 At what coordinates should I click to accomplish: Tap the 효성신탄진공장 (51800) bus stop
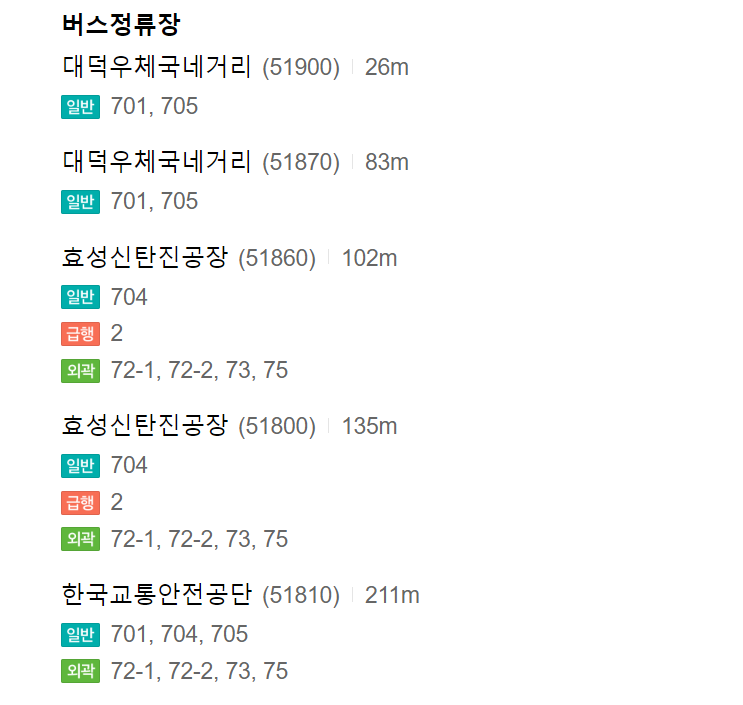[x=145, y=426]
